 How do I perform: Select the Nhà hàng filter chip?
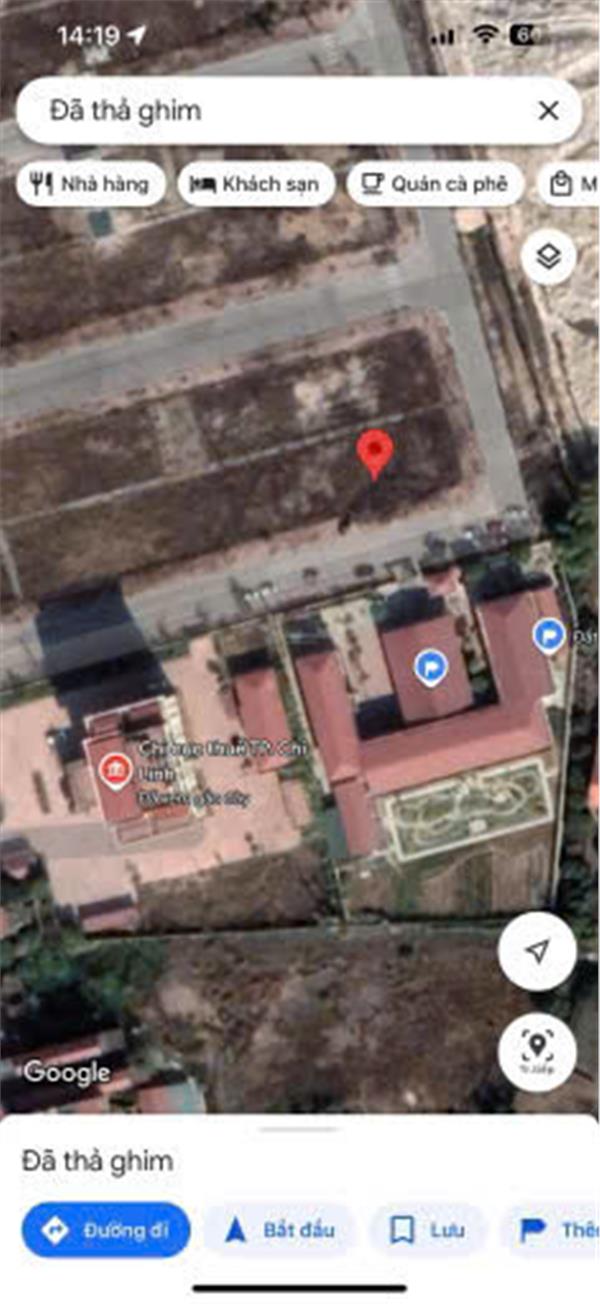(91, 184)
